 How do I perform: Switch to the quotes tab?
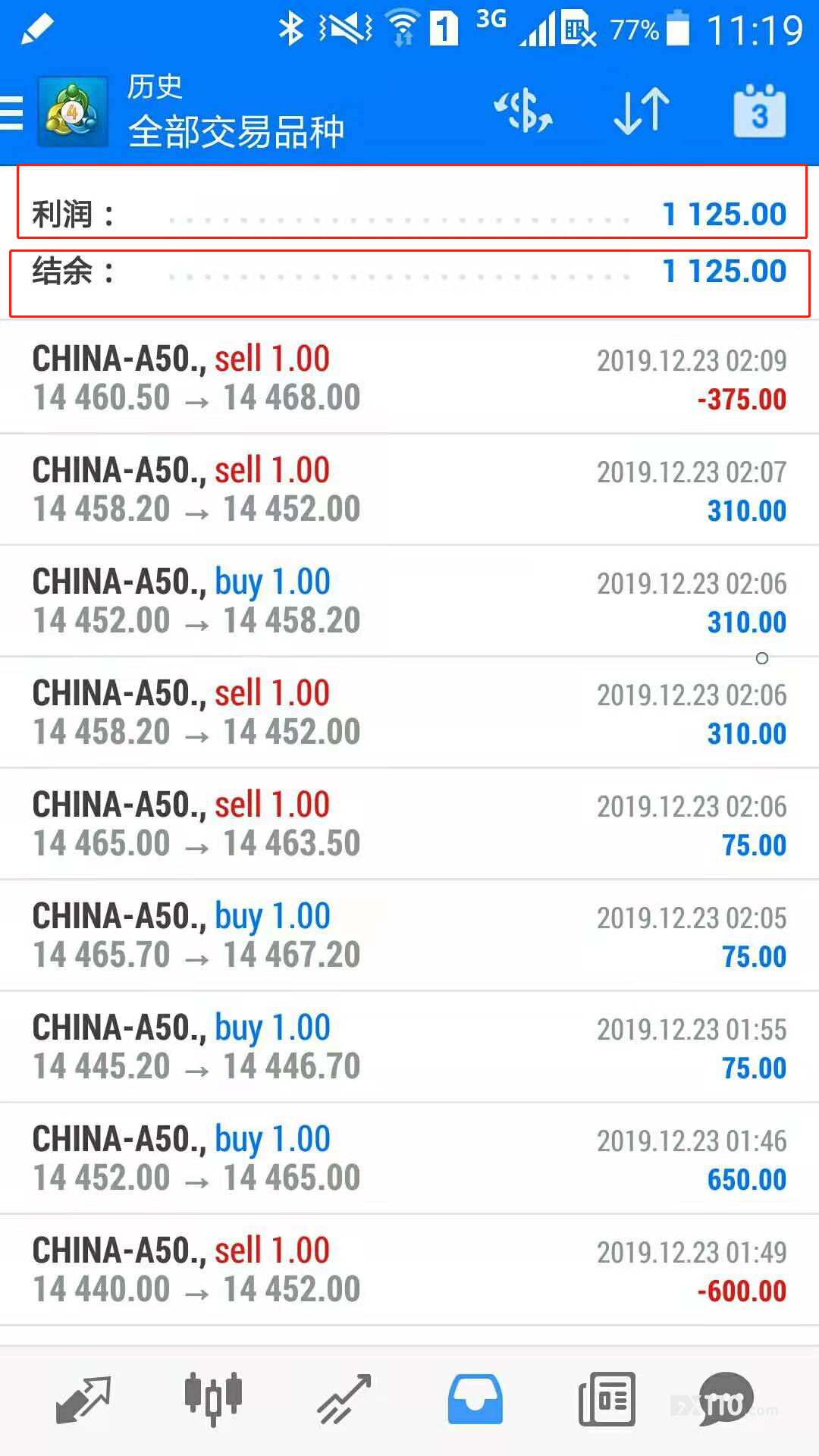pyautogui.click(x=83, y=1400)
